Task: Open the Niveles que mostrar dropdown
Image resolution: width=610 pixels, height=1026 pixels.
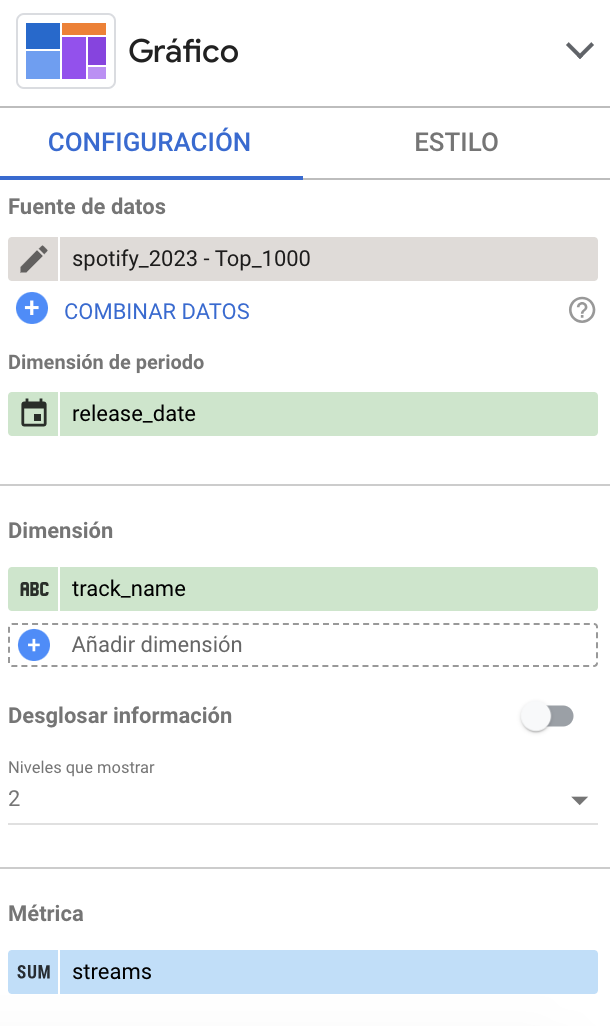Action: tap(302, 799)
